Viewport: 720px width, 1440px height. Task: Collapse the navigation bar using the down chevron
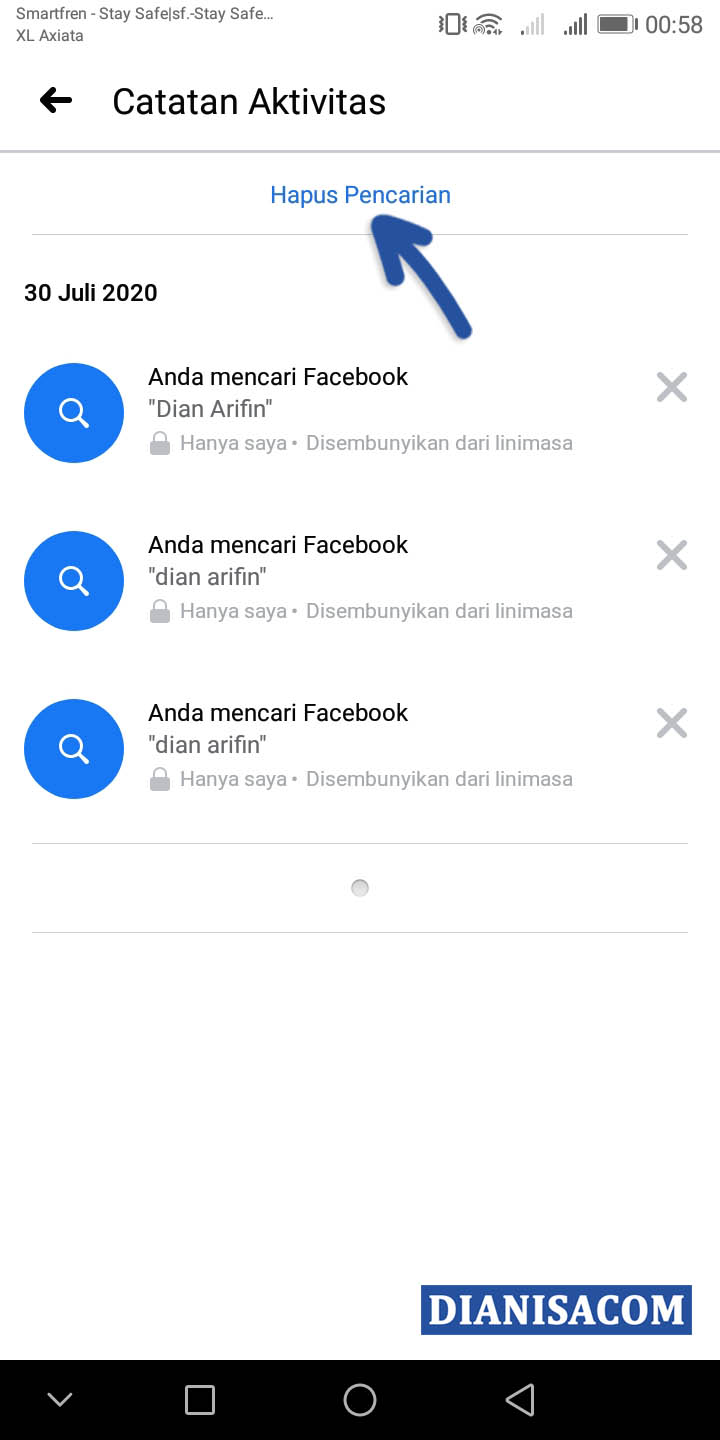pos(60,1399)
